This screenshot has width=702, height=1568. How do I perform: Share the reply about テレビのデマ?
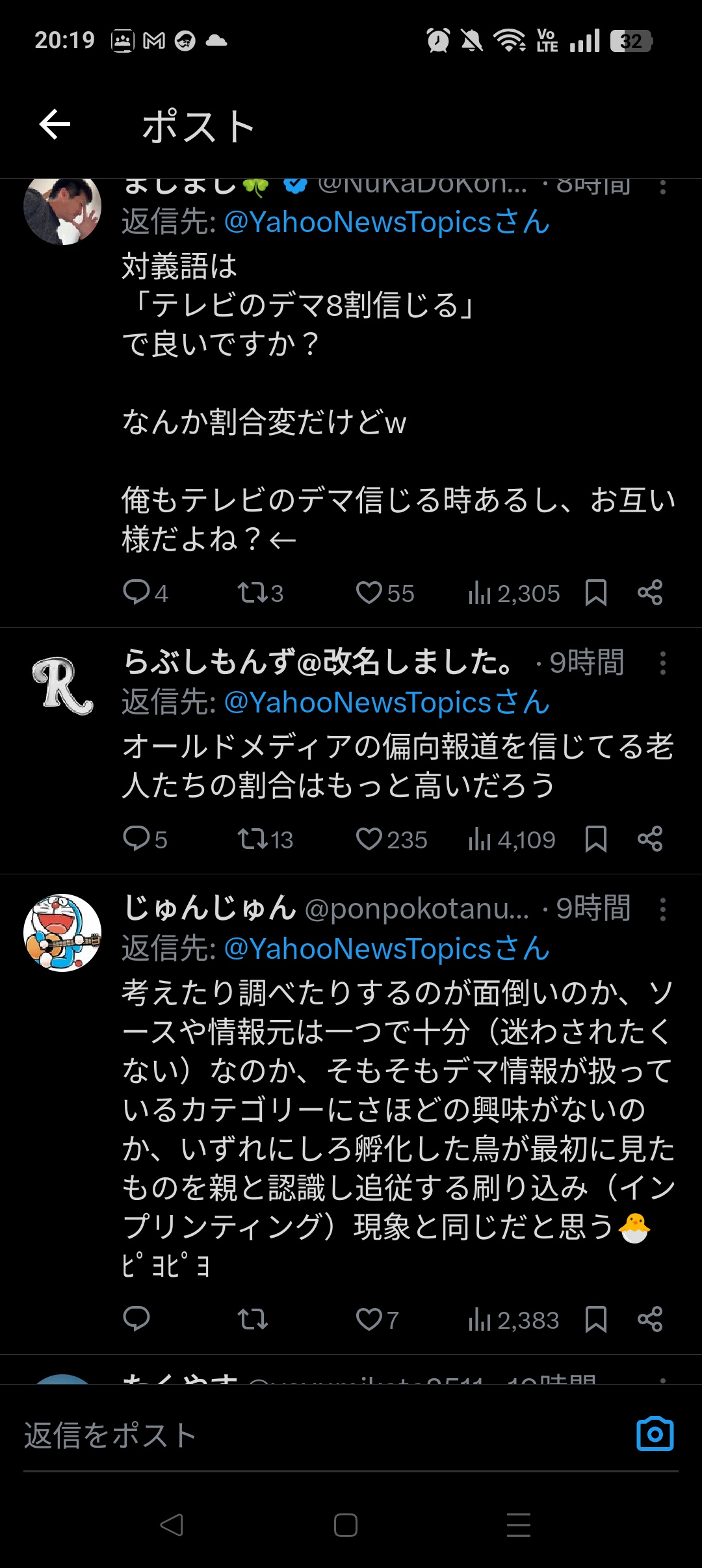pos(650,593)
